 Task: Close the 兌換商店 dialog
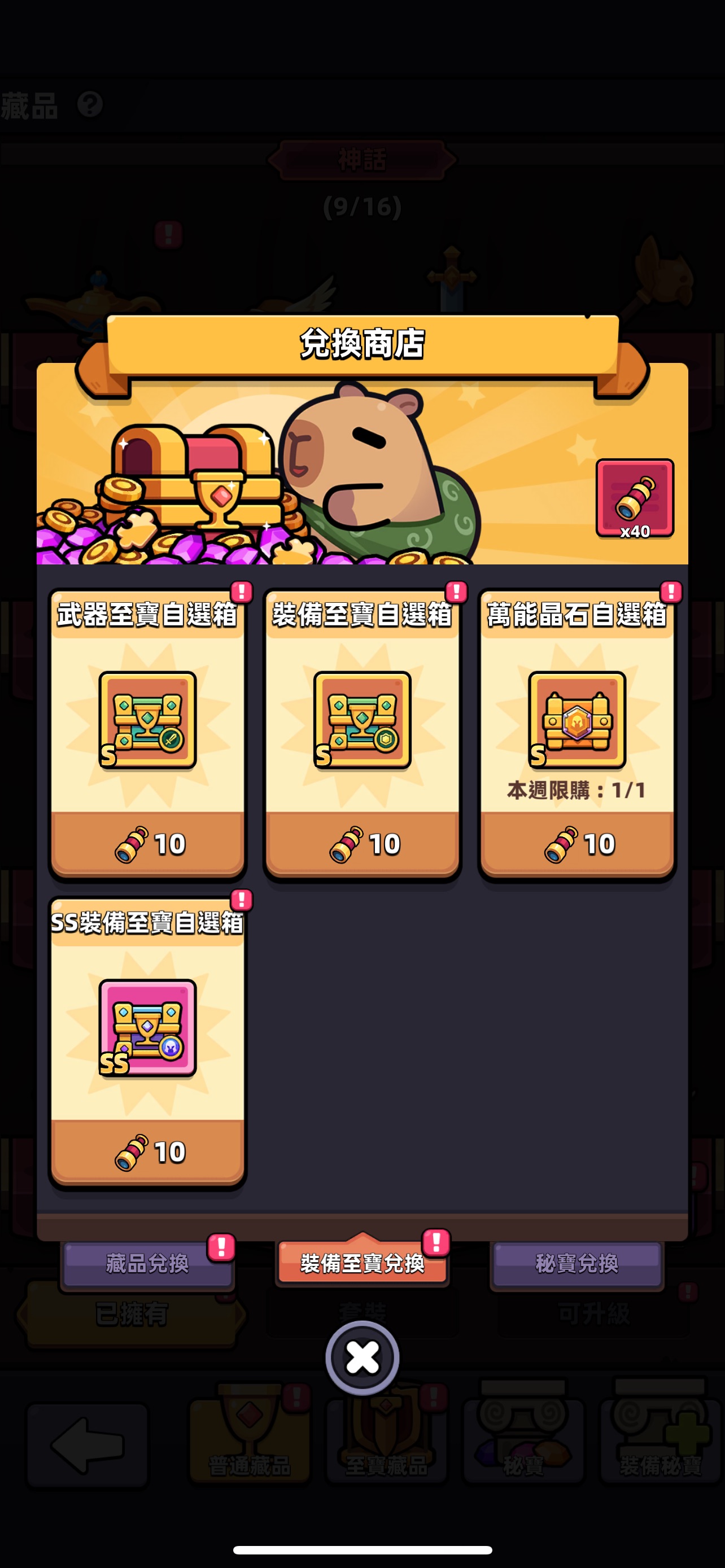[x=362, y=1357]
